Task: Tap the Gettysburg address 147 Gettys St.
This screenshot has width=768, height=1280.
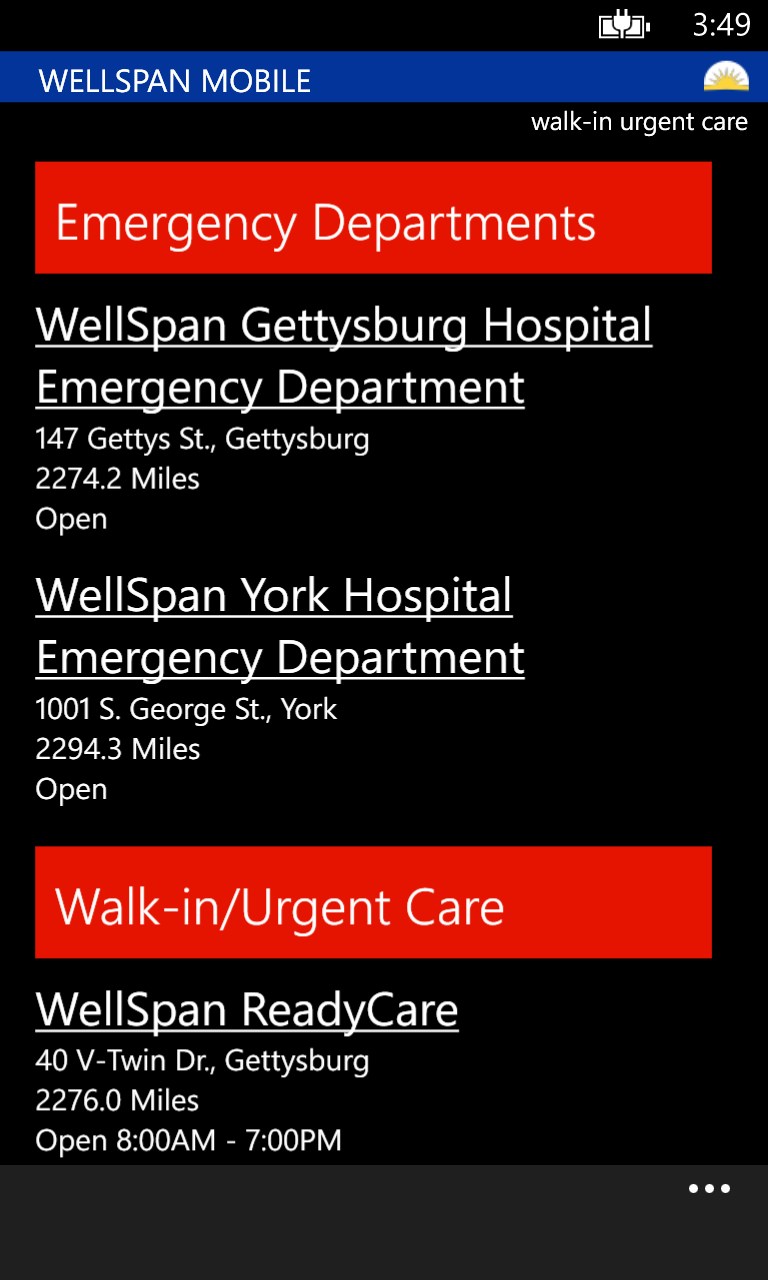Action: [x=202, y=438]
